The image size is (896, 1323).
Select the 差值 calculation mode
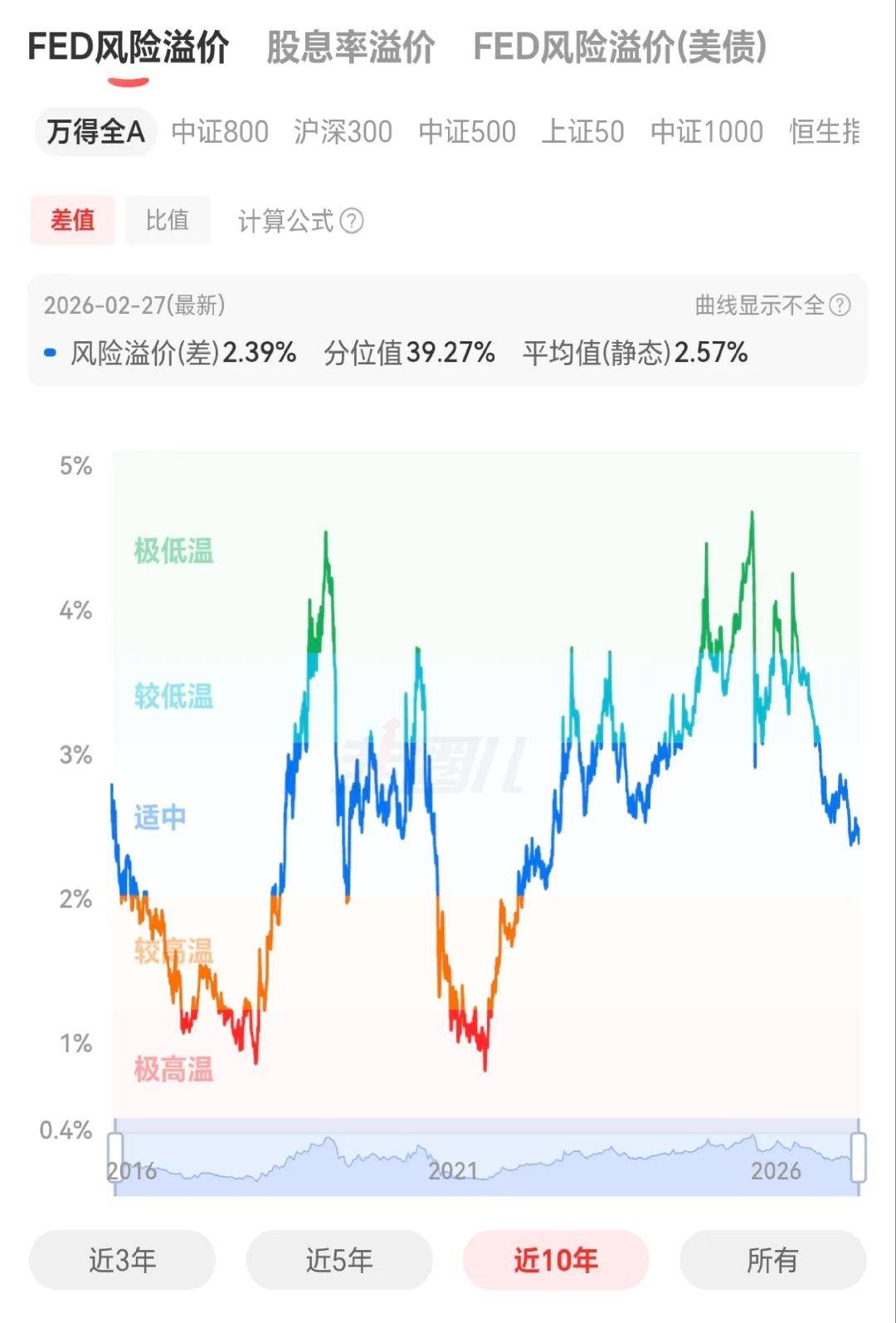[x=72, y=221]
